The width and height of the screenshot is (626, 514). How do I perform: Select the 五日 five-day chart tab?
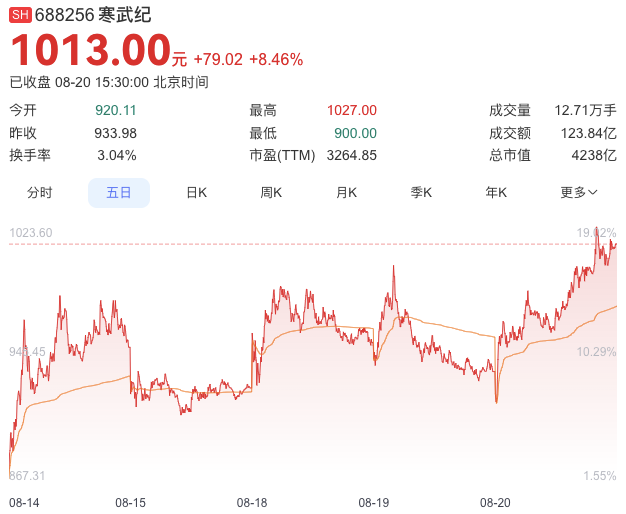(119, 192)
